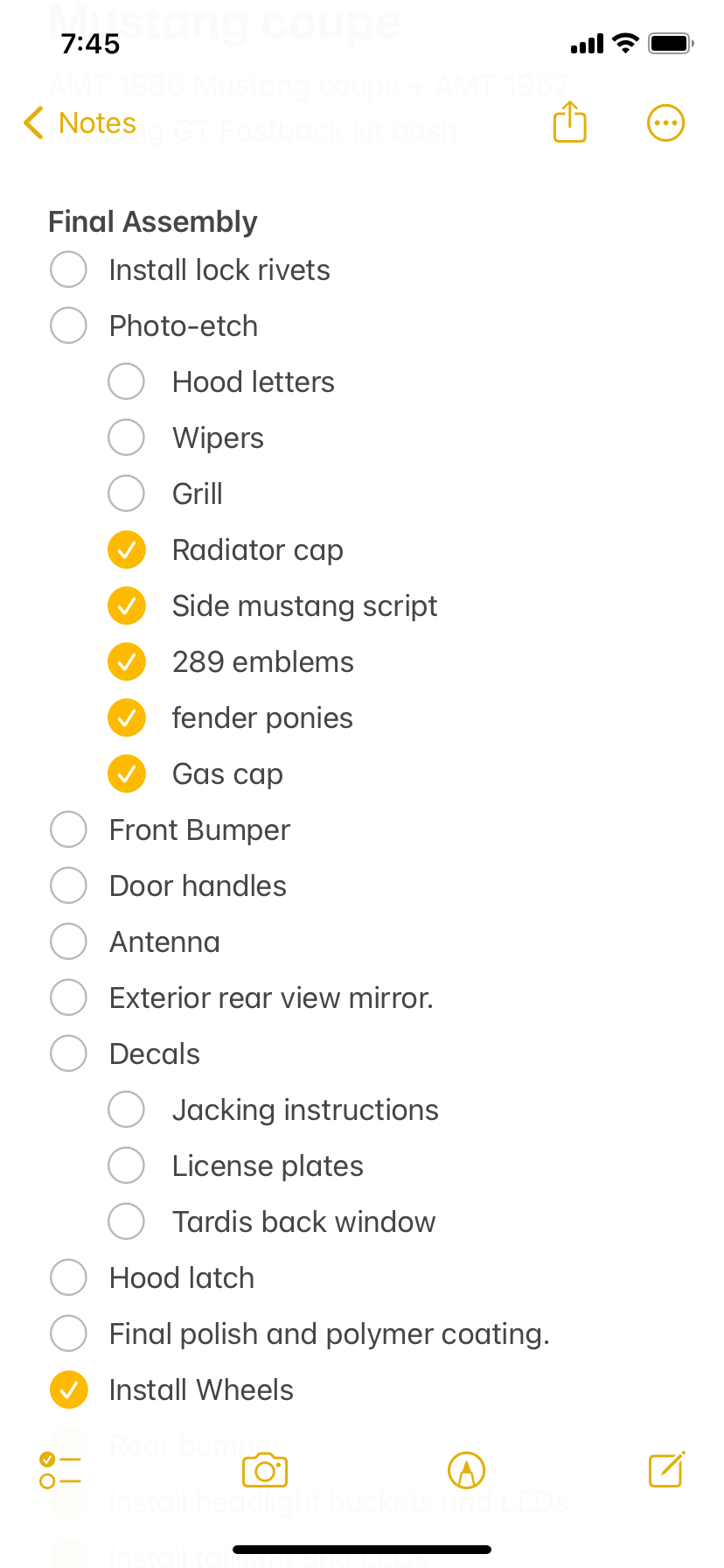Check License plates decal item
Viewport: 724px width, 1568px height.
pyautogui.click(x=126, y=1165)
